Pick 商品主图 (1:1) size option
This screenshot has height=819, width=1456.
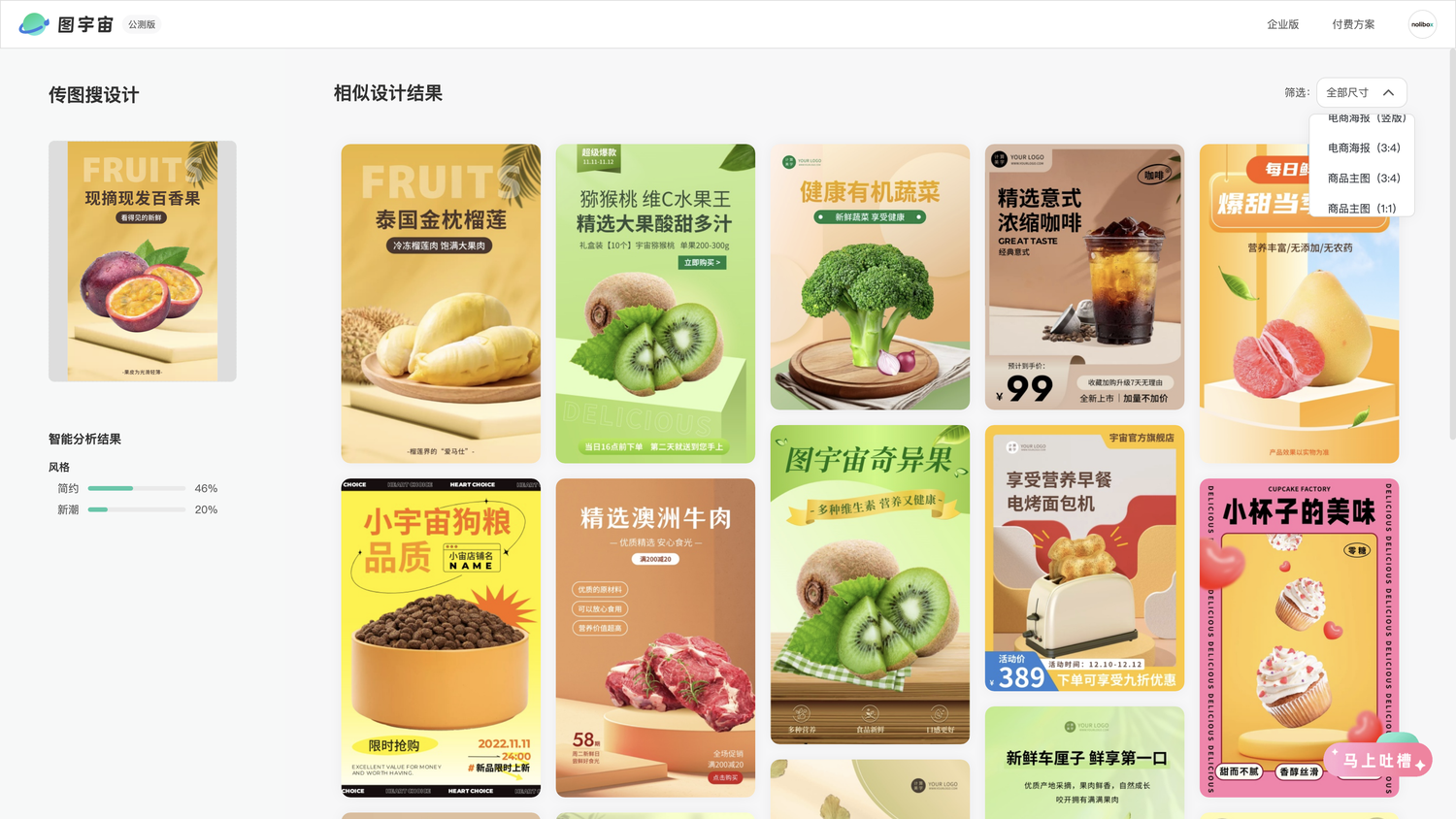[1361, 208]
